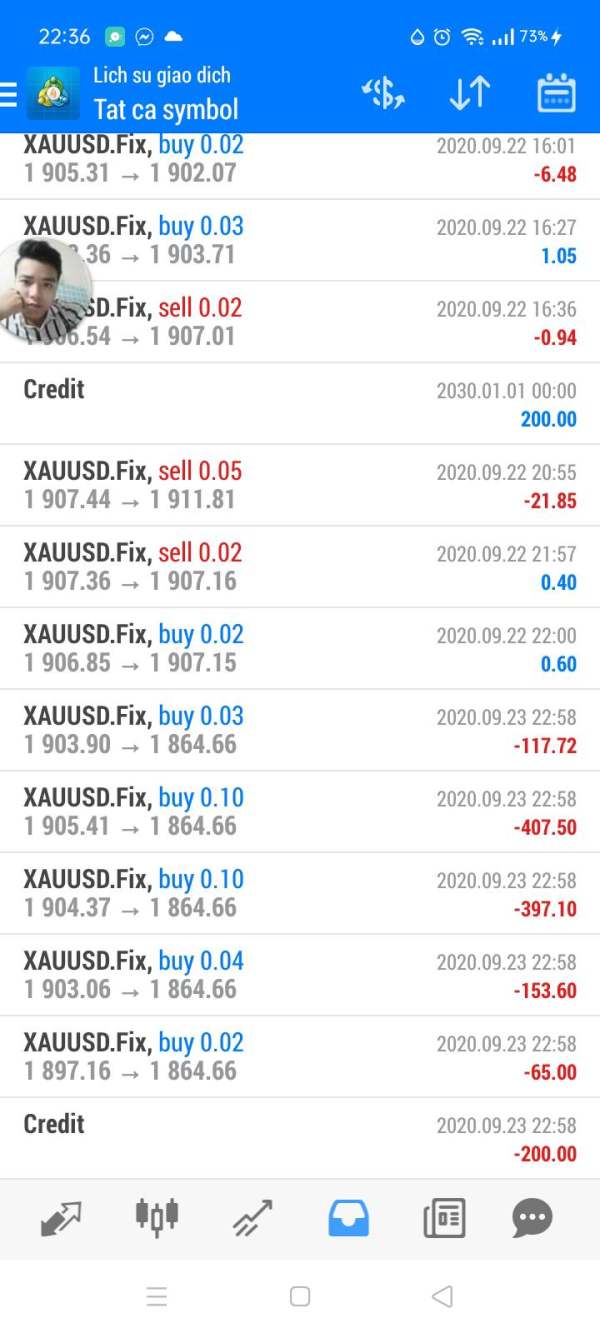The width and height of the screenshot is (600, 1333).
Task: Expand the trade with loss -6.48
Action: point(300,159)
